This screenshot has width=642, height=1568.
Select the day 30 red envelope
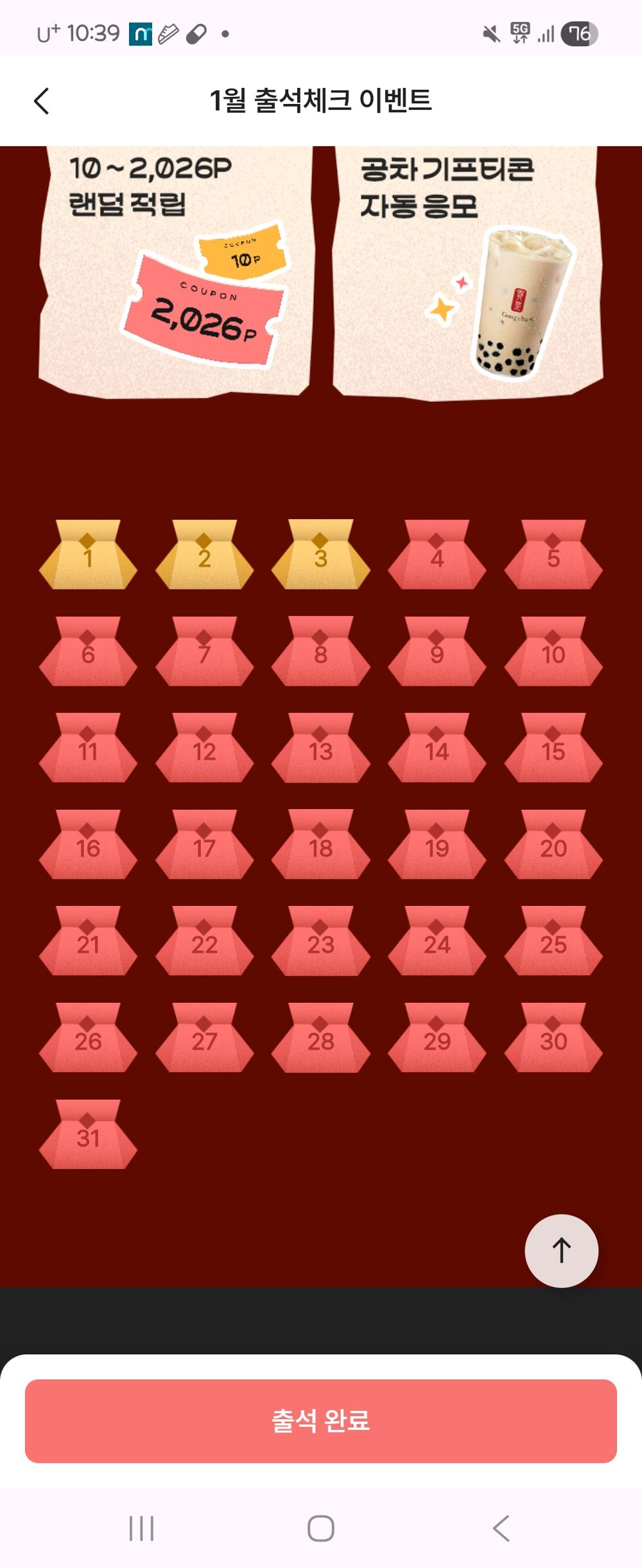click(553, 1039)
